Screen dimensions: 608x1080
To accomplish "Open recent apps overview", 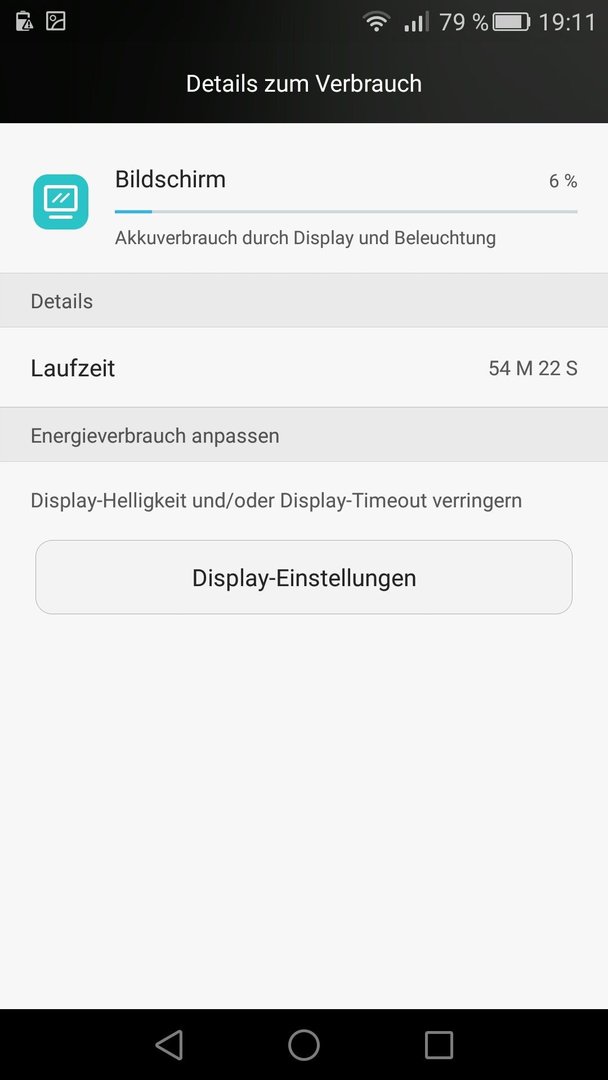I will (x=439, y=1045).
